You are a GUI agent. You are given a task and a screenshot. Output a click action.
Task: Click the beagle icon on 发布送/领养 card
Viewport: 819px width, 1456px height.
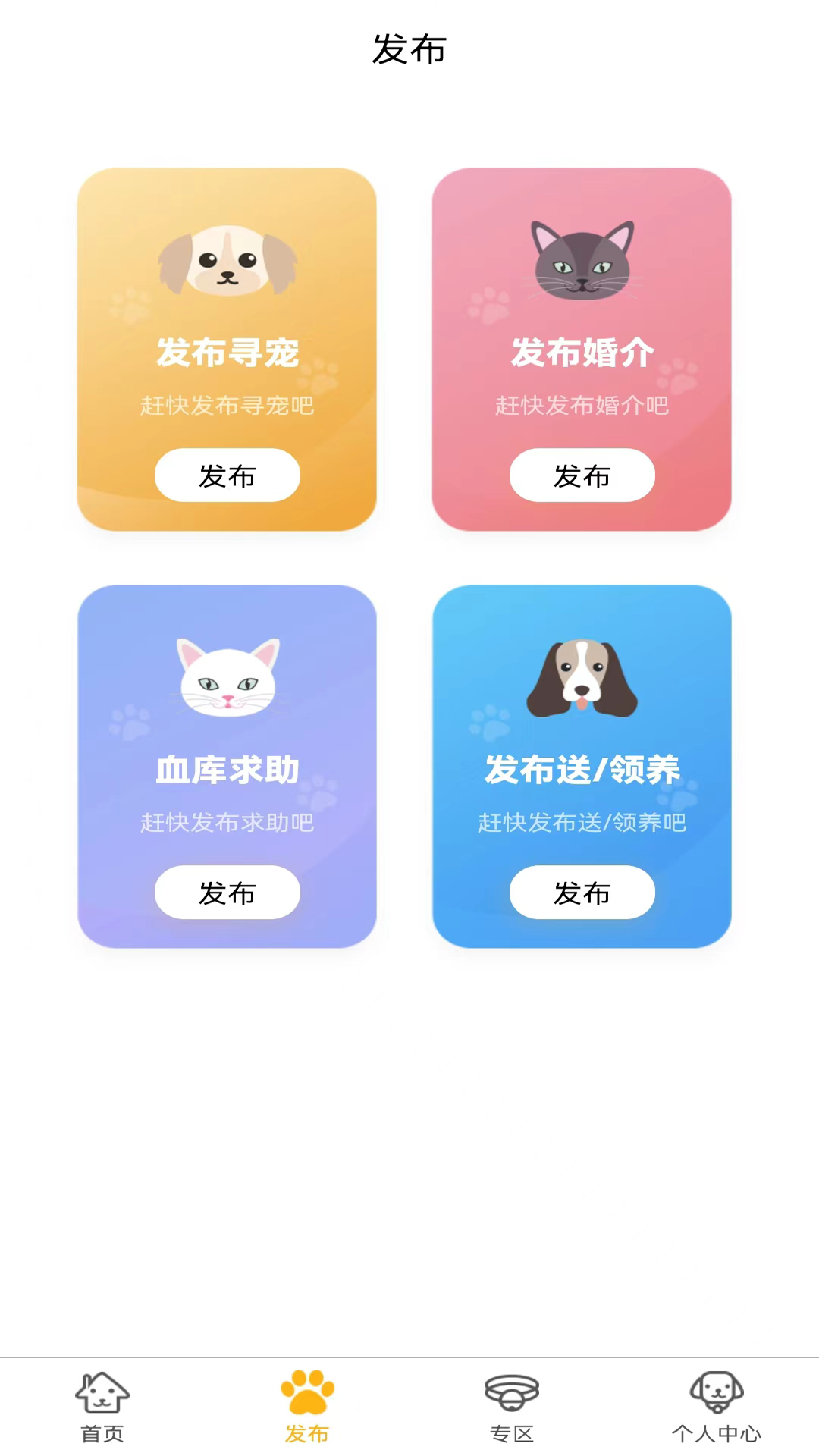click(582, 677)
